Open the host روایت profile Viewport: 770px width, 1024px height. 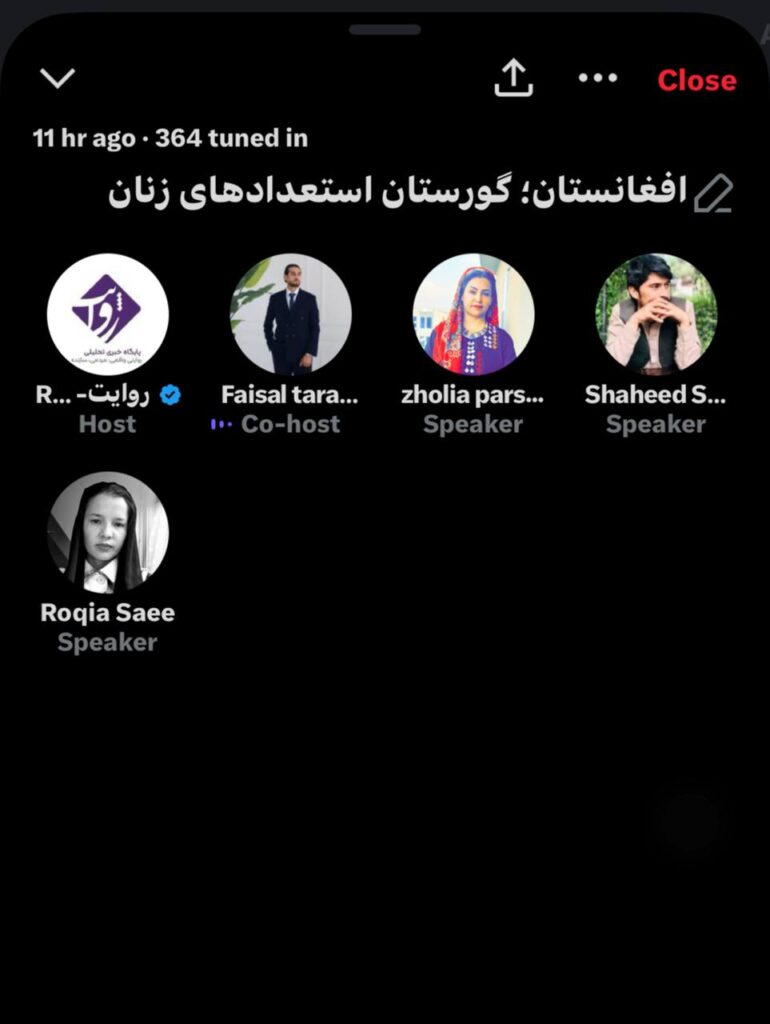pos(108,314)
